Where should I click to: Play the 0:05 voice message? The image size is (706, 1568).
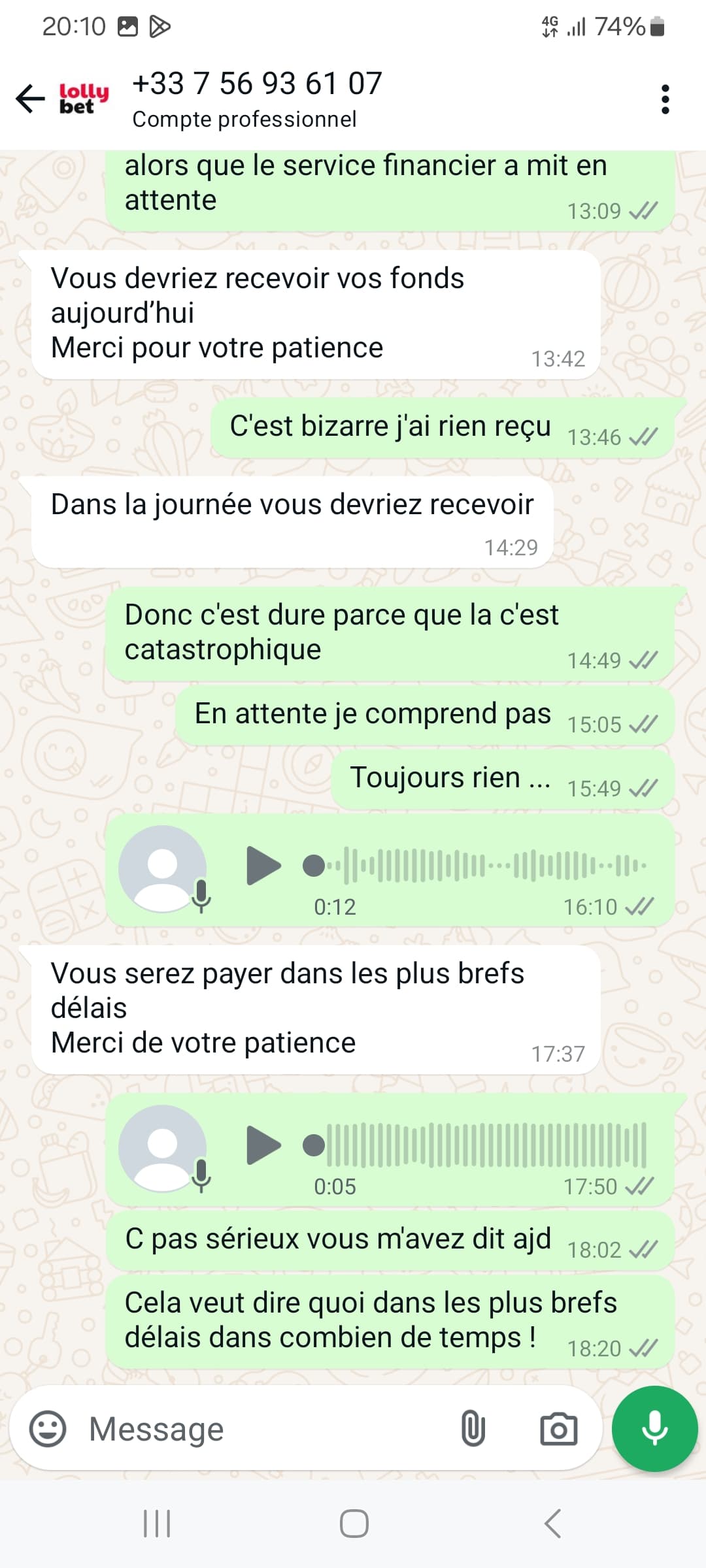(263, 1145)
